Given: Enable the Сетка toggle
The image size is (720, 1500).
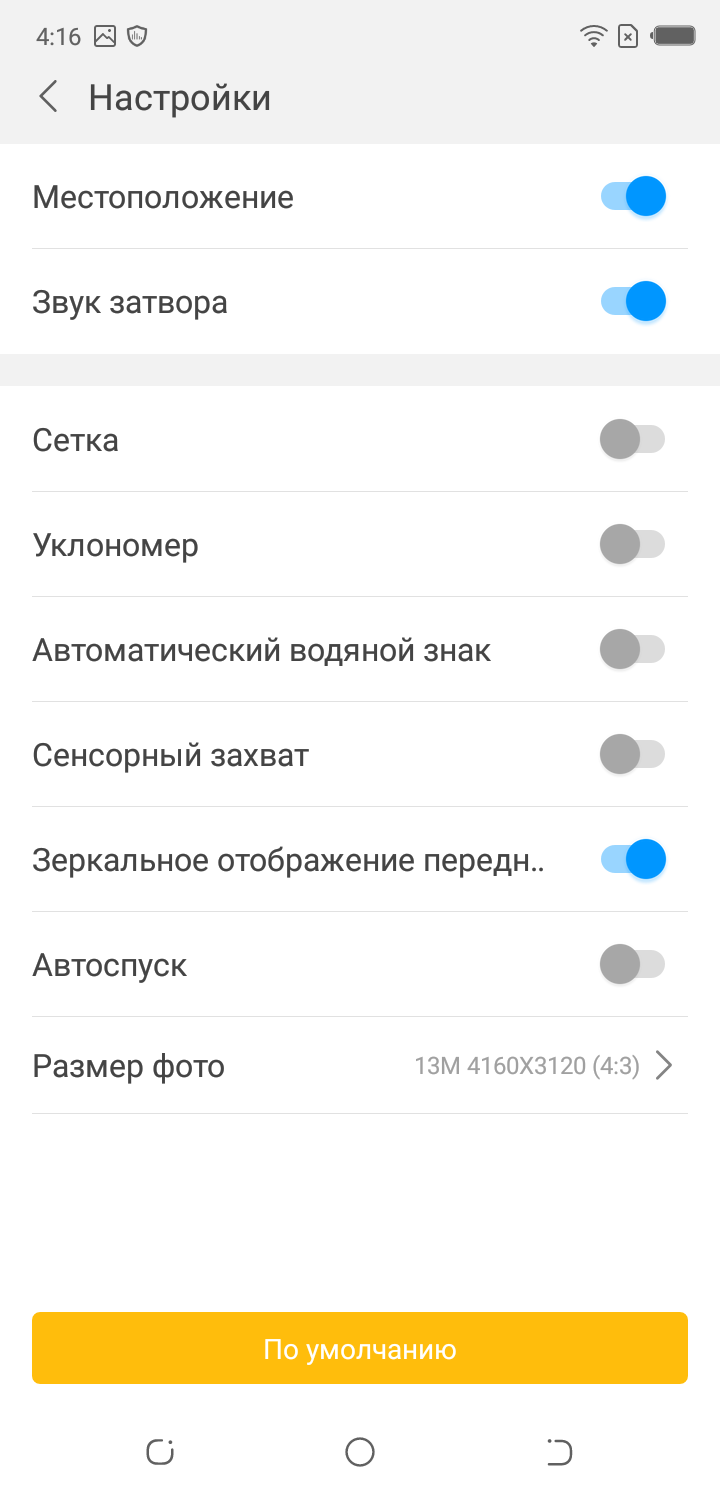Looking at the screenshot, I should click(x=632, y=439).
